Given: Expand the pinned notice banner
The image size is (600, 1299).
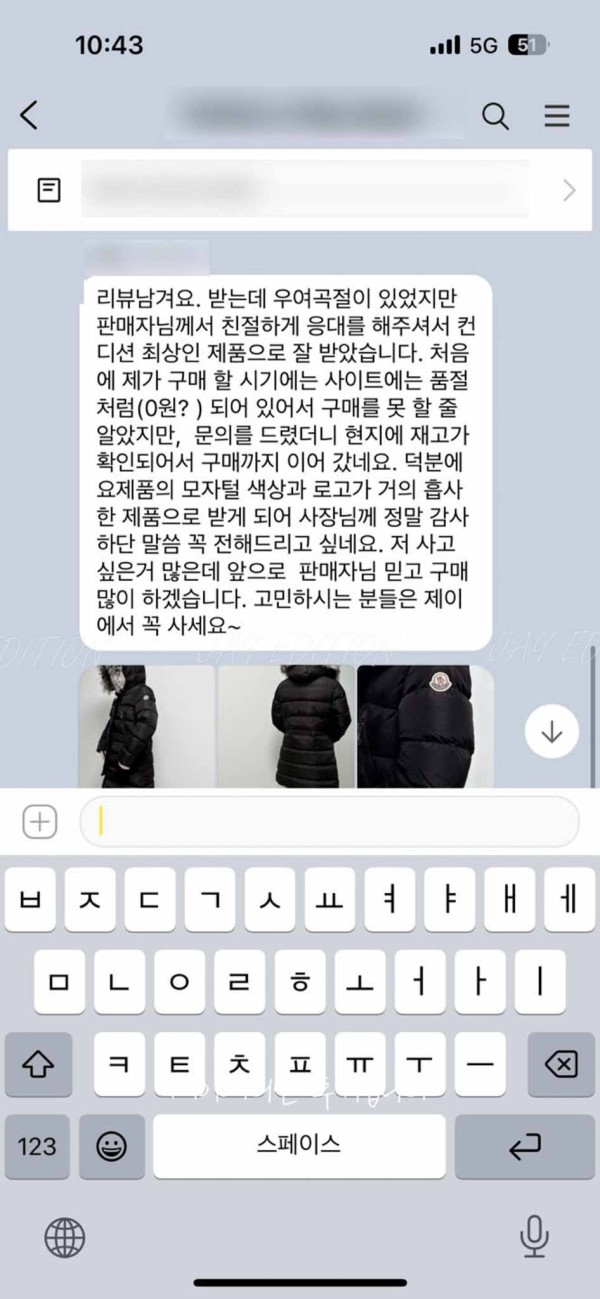Looking at the screenshot, I should coord(569,190).
